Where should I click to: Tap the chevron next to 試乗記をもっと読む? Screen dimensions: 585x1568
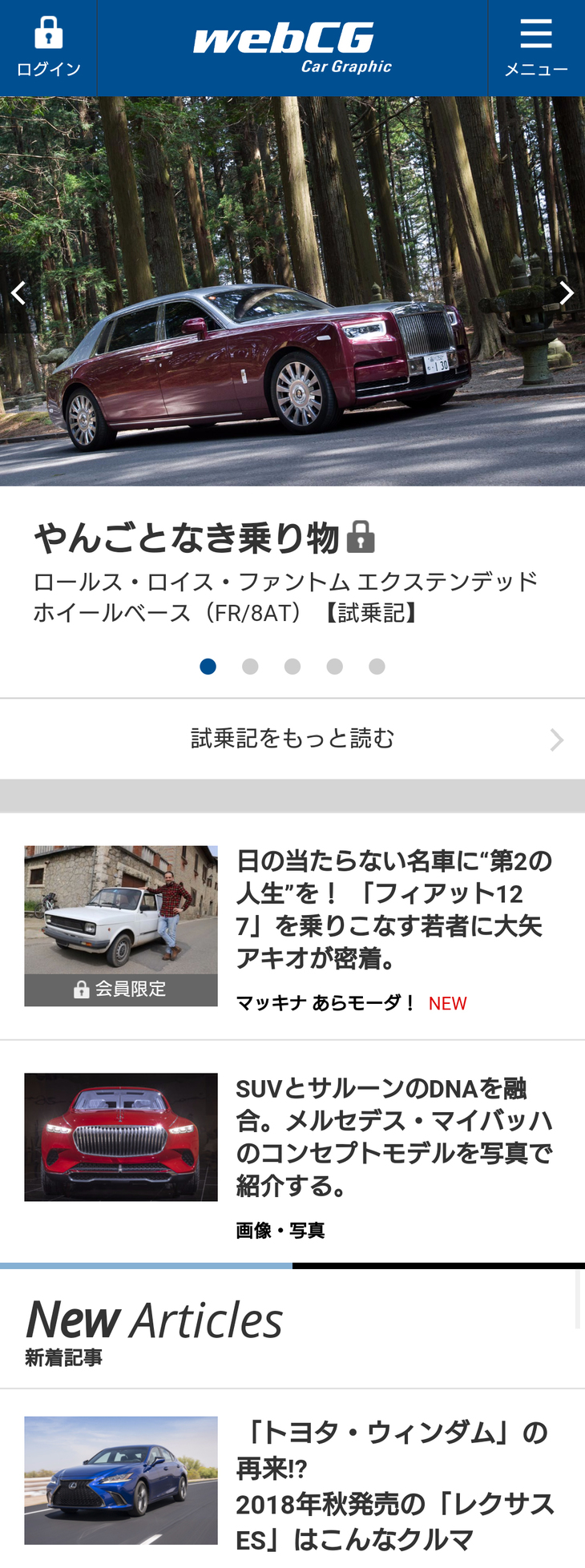coord(559,739)
